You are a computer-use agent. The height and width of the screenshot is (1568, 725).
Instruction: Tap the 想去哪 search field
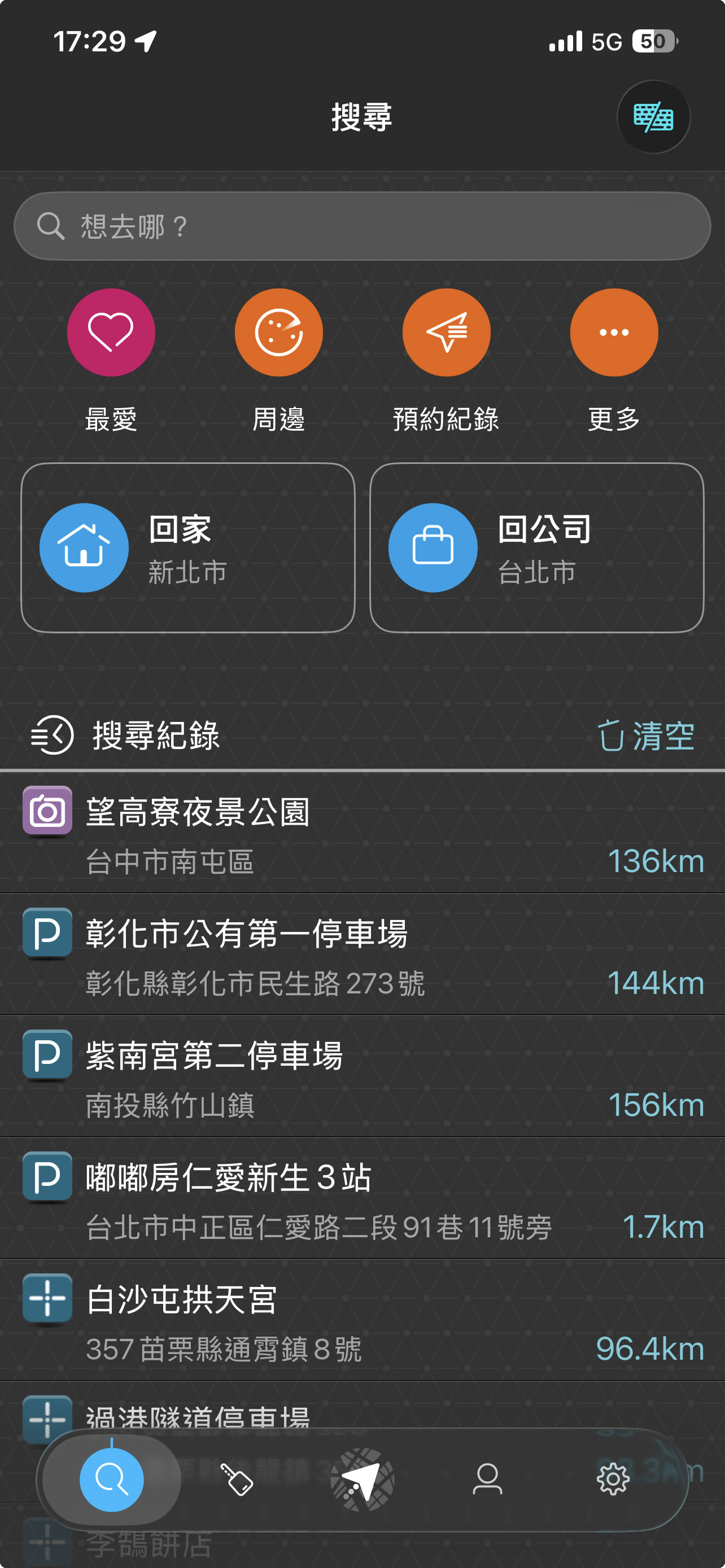click(x=361, y=226)
